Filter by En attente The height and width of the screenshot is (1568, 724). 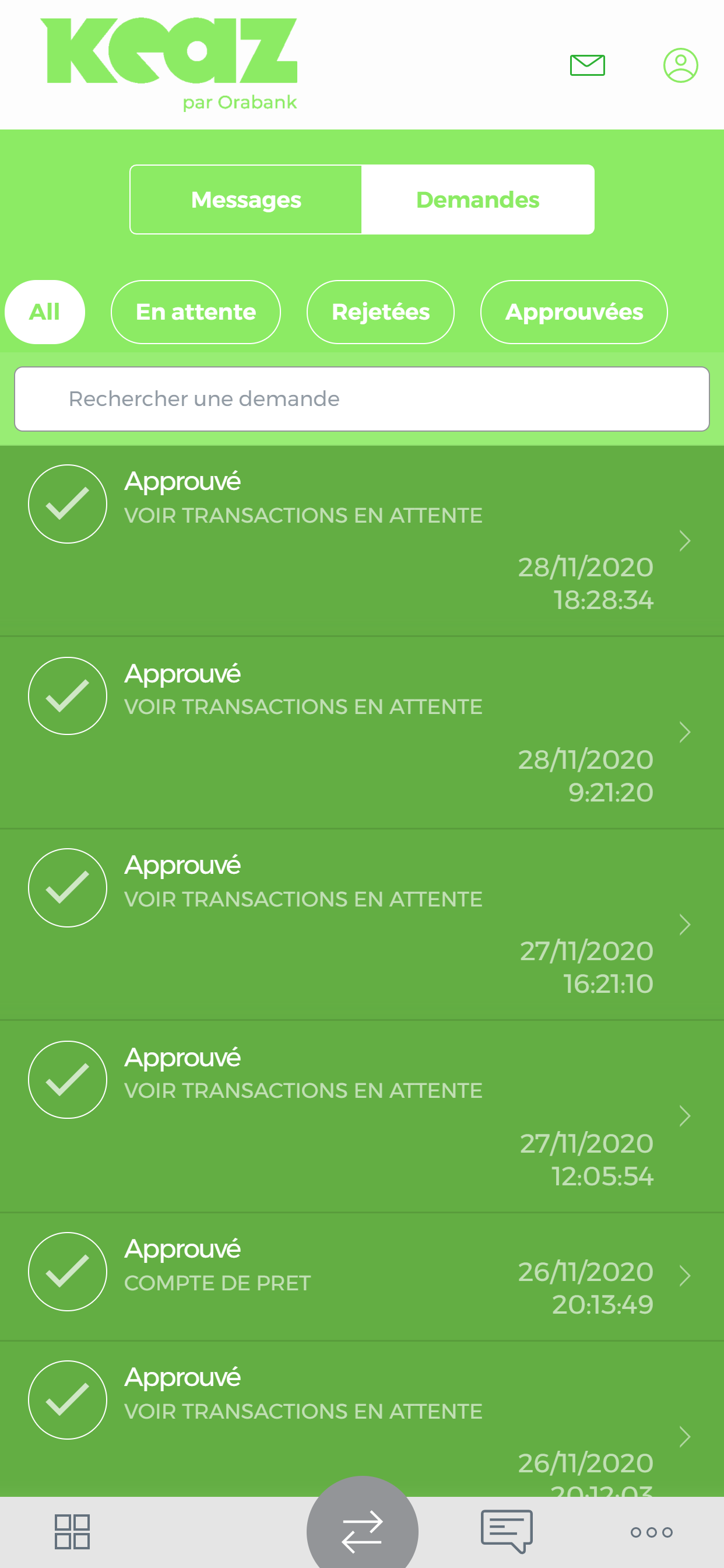[195, 311]
